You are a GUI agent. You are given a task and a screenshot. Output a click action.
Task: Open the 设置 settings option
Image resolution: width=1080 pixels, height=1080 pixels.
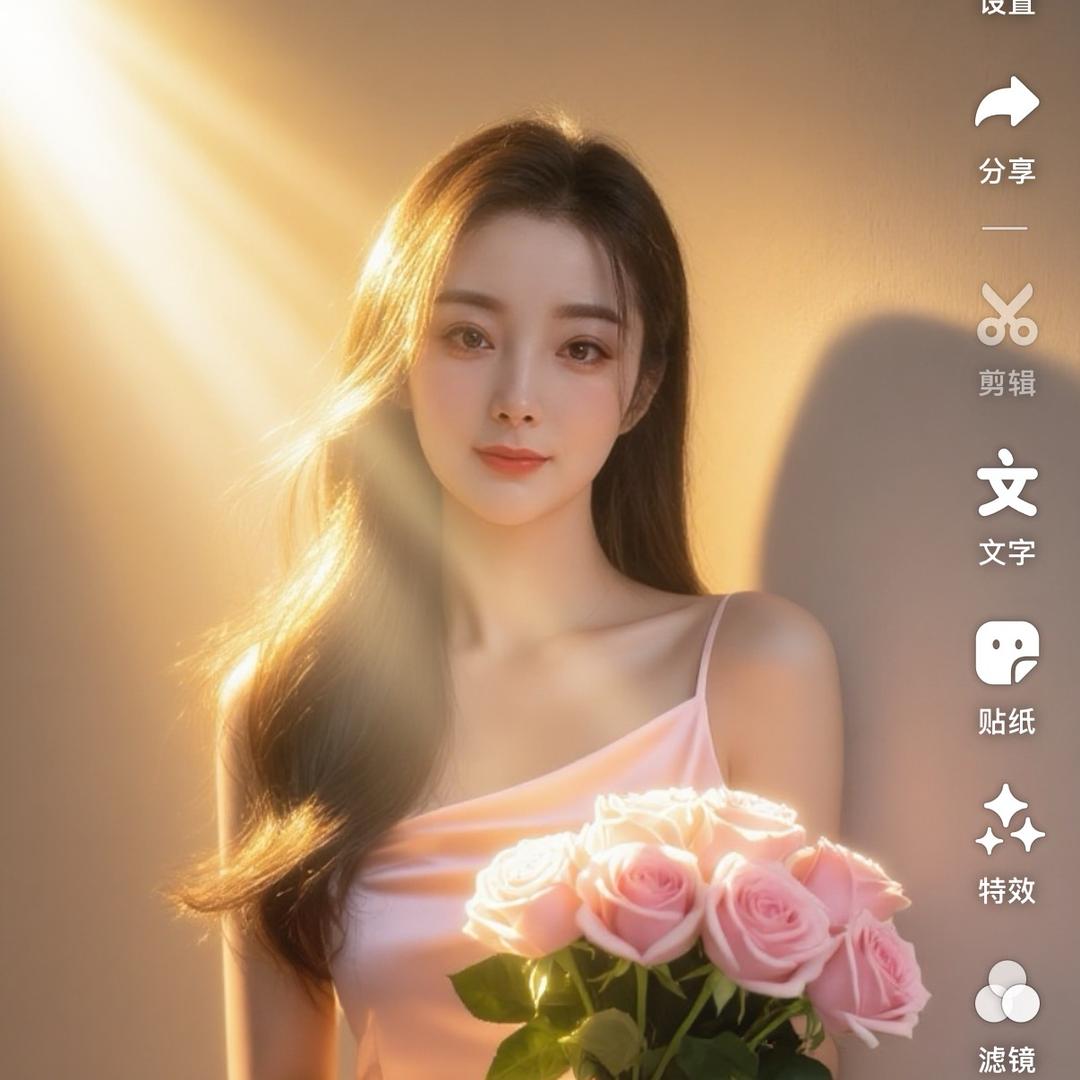[1007, 7]
